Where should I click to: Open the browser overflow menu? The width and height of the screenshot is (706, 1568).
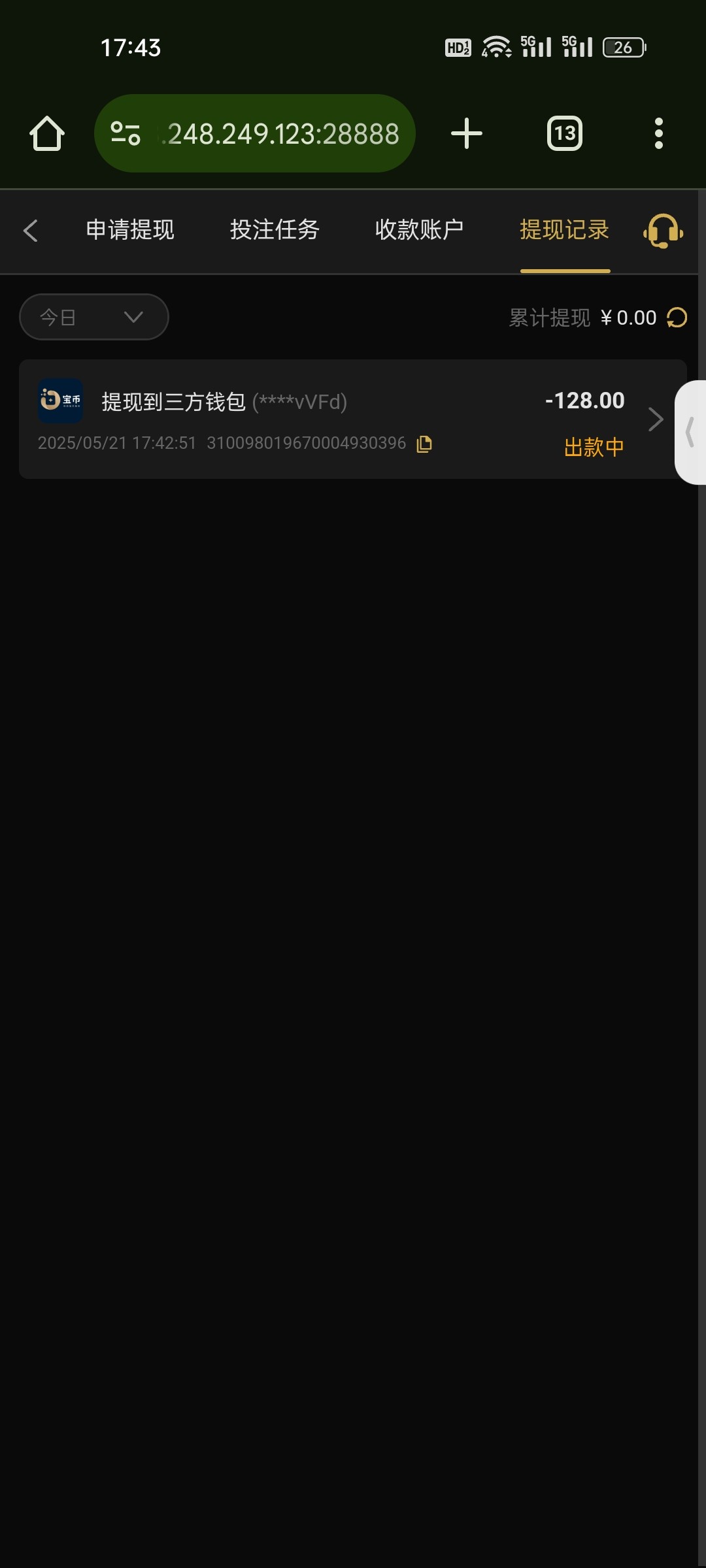point(659,133)
